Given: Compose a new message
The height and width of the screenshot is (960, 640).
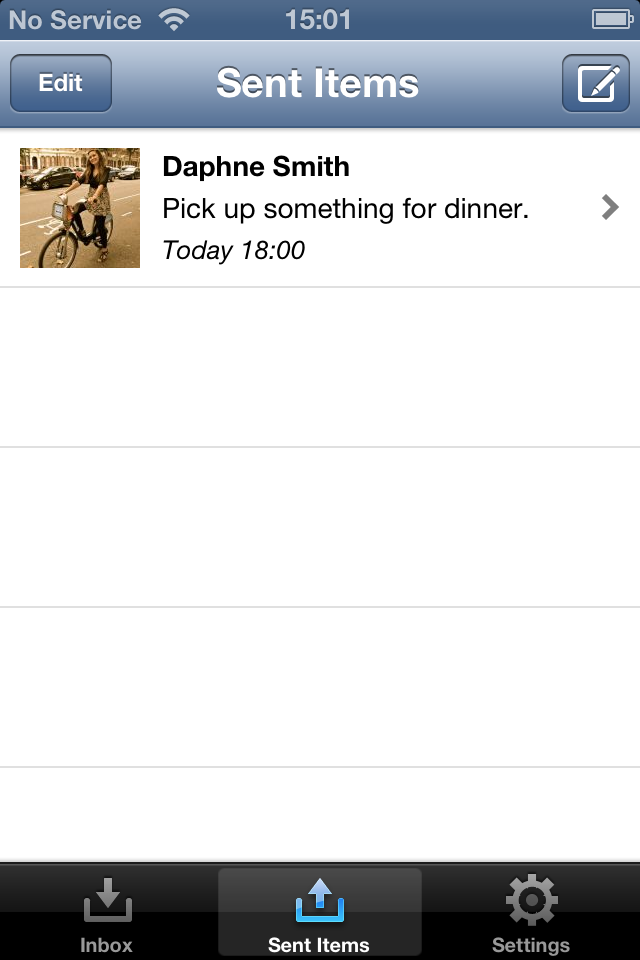Looking at the screenshot, I should [x=596, y=83].
